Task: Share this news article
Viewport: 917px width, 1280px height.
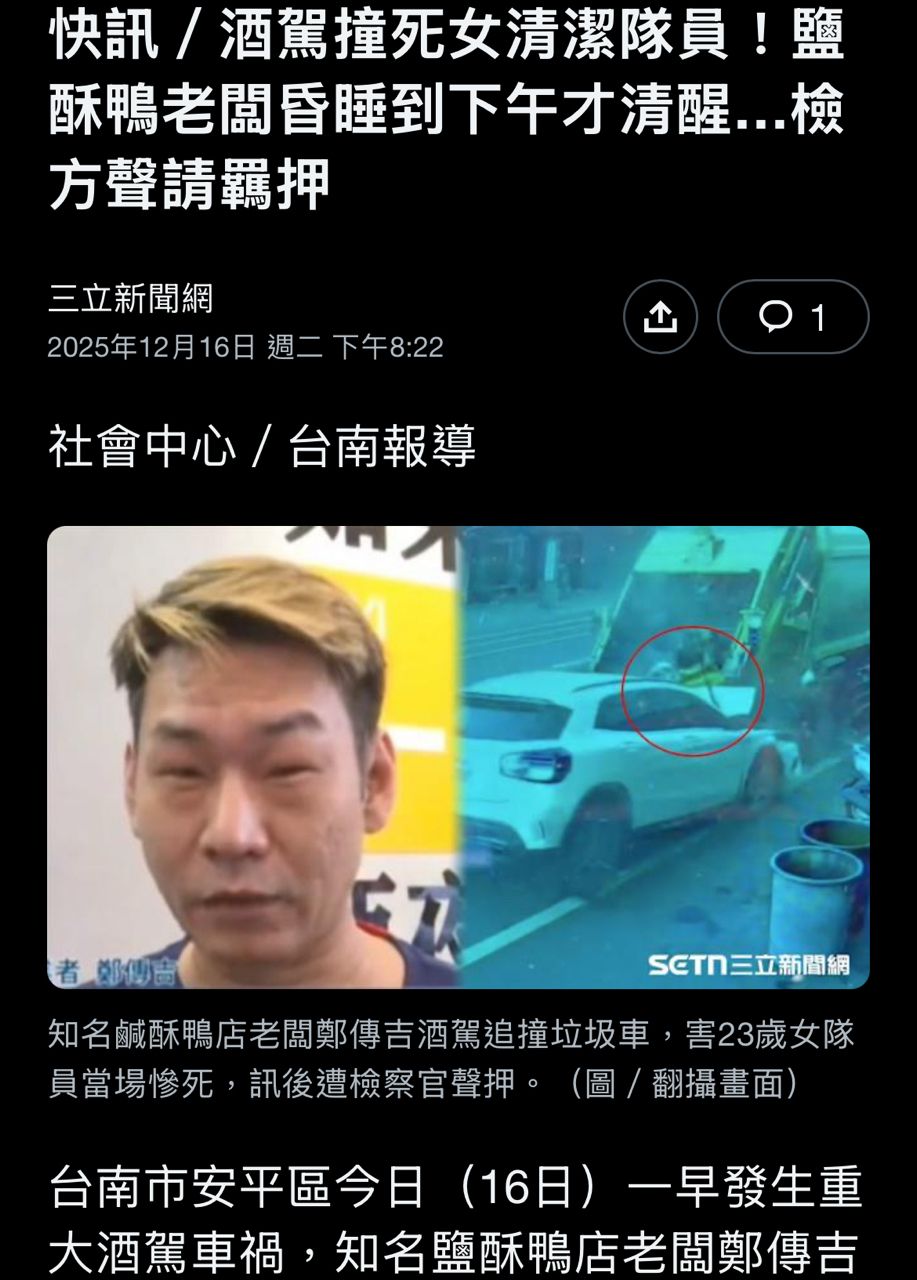Action: pos(660,317)
